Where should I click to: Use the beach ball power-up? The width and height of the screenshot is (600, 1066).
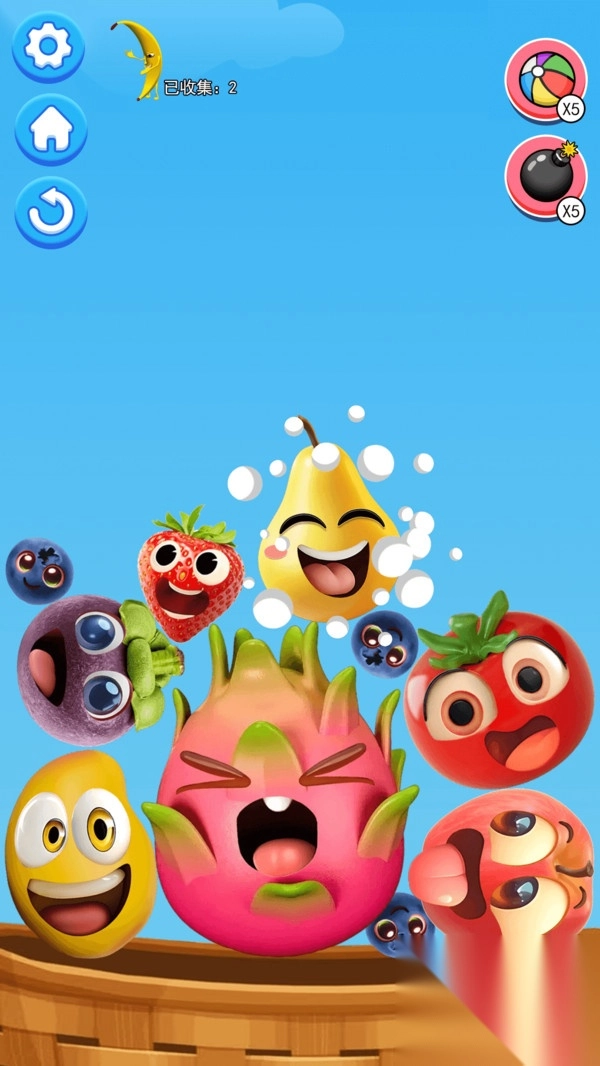point(546,80)
